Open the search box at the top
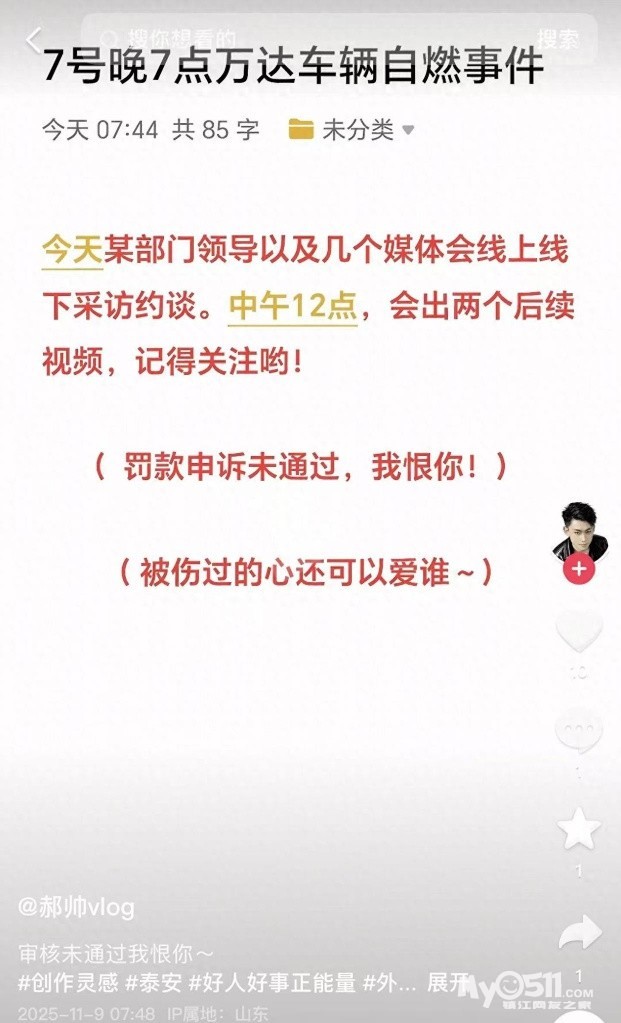The image size is (621, 1023). (x=300, y=38)
